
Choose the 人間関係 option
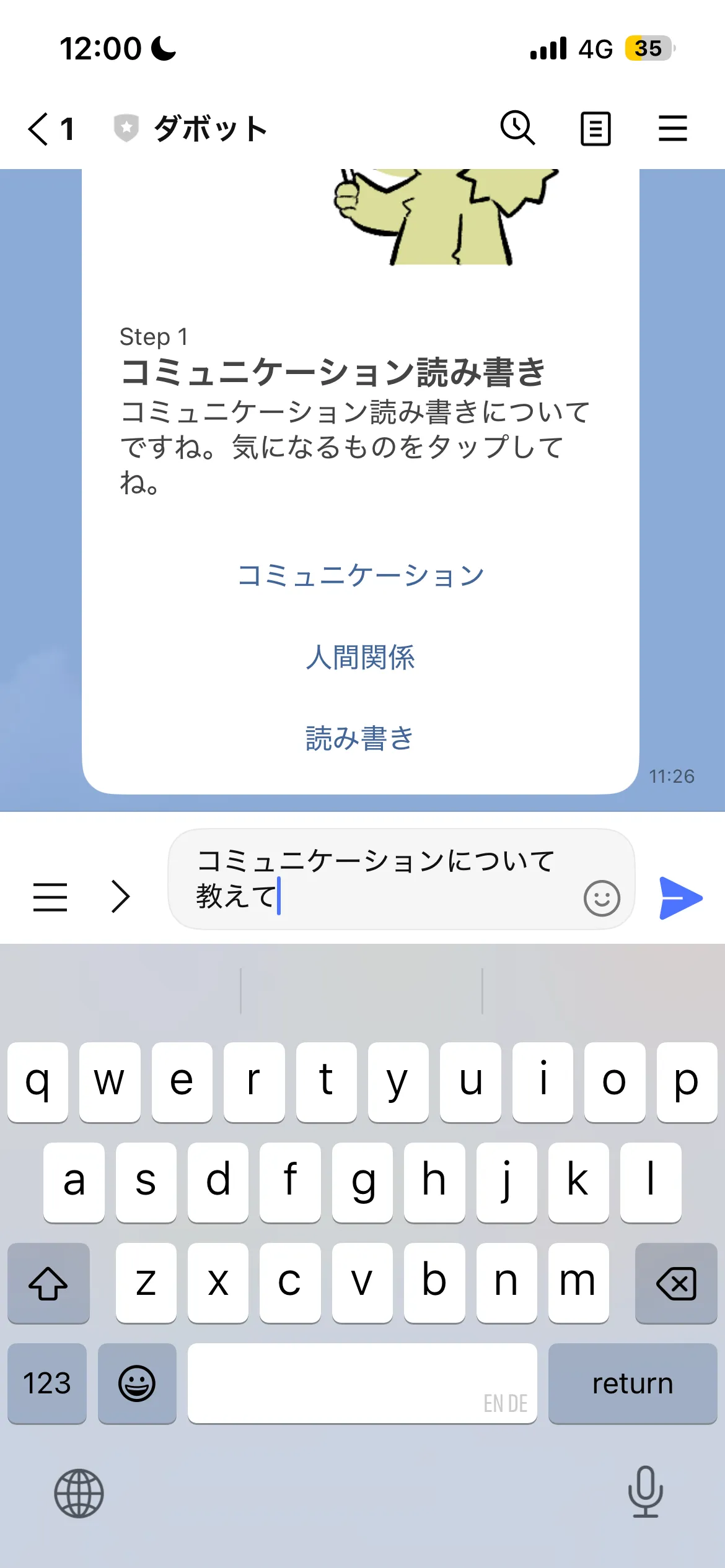pos(361,657)
